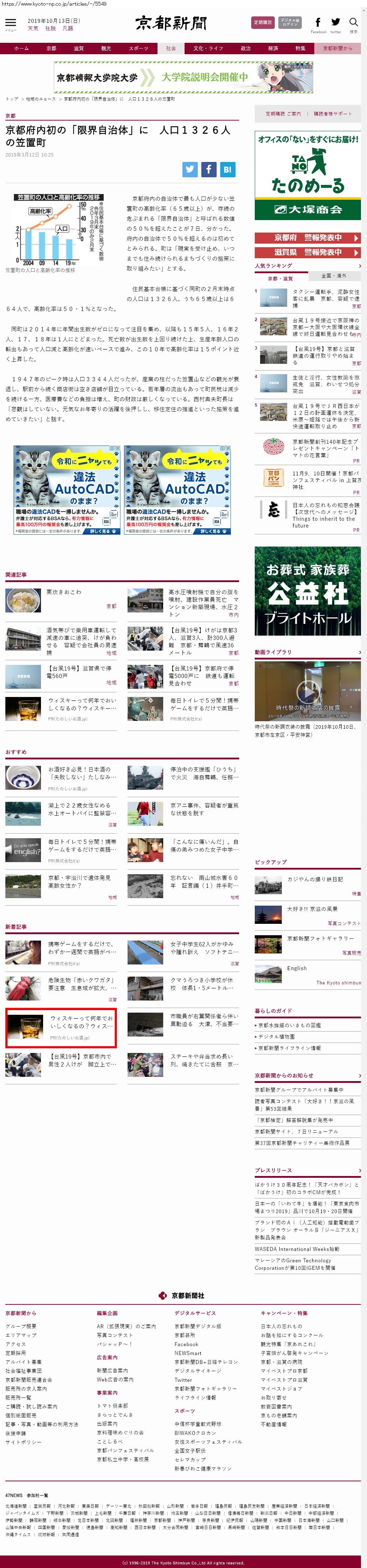
Task: Select the 全国・海外 ranking tab
Action: point(334,276)
